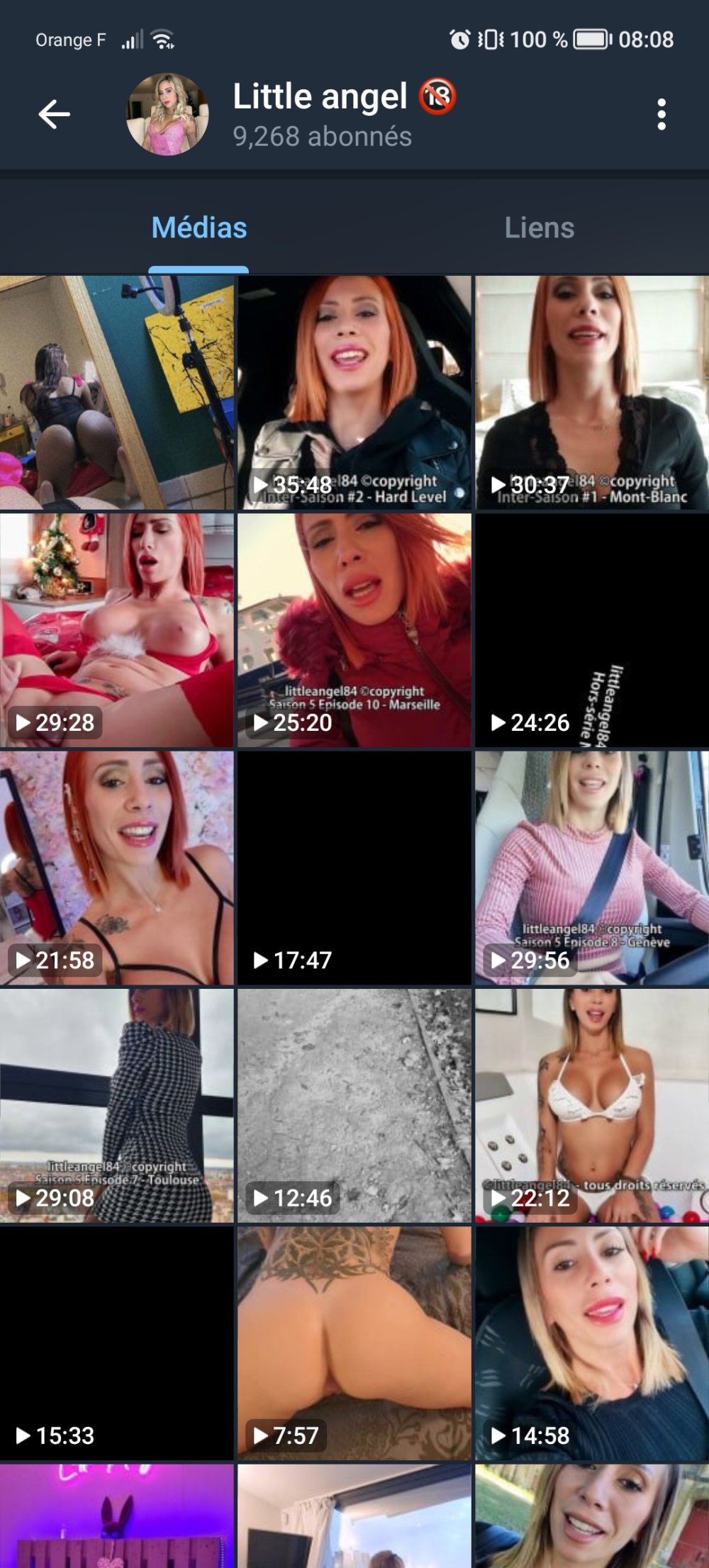The image size is (709, 1568).
Task: Open the 22:12 video tile
Action: coord(591,1104)
